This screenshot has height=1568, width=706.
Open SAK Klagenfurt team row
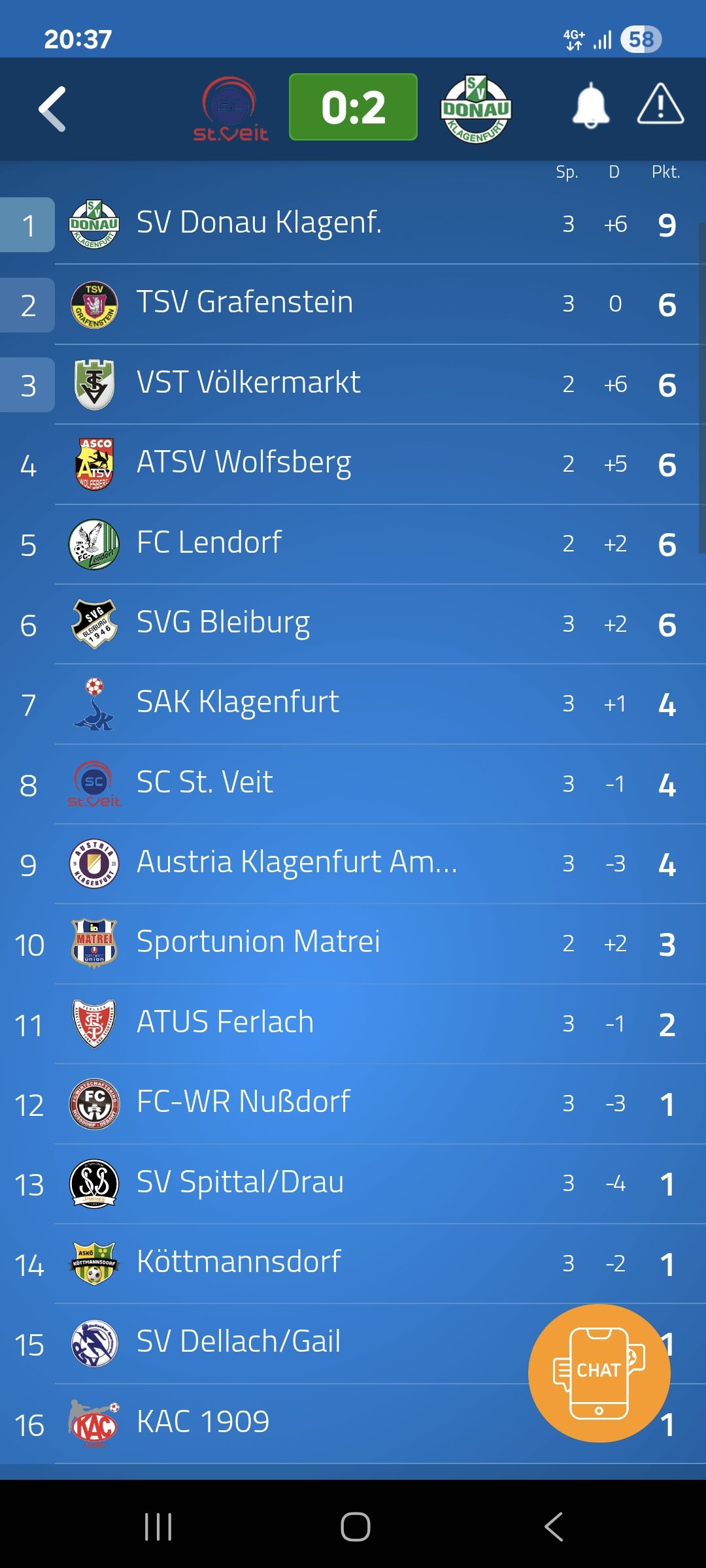353,704
